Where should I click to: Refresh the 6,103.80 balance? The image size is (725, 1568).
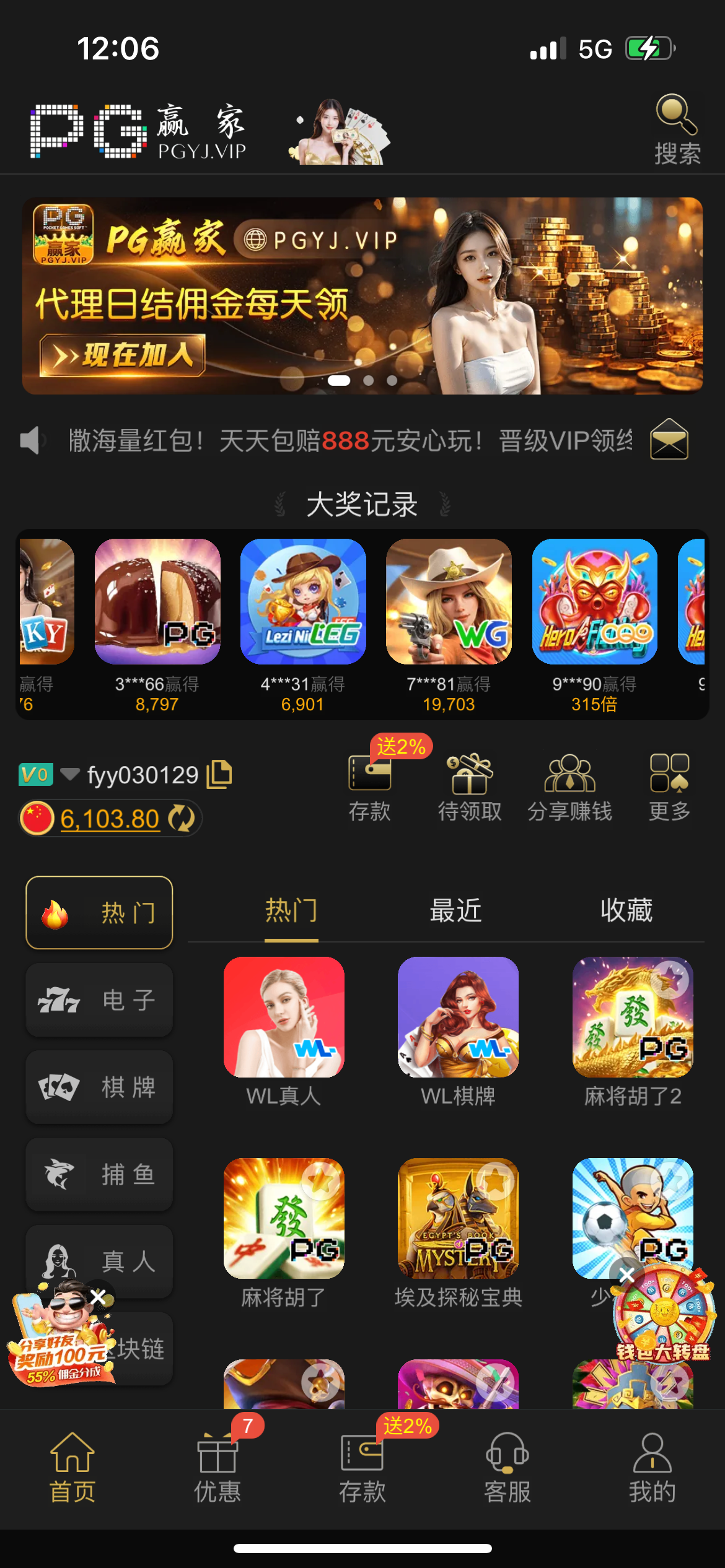tap(182, 819)
